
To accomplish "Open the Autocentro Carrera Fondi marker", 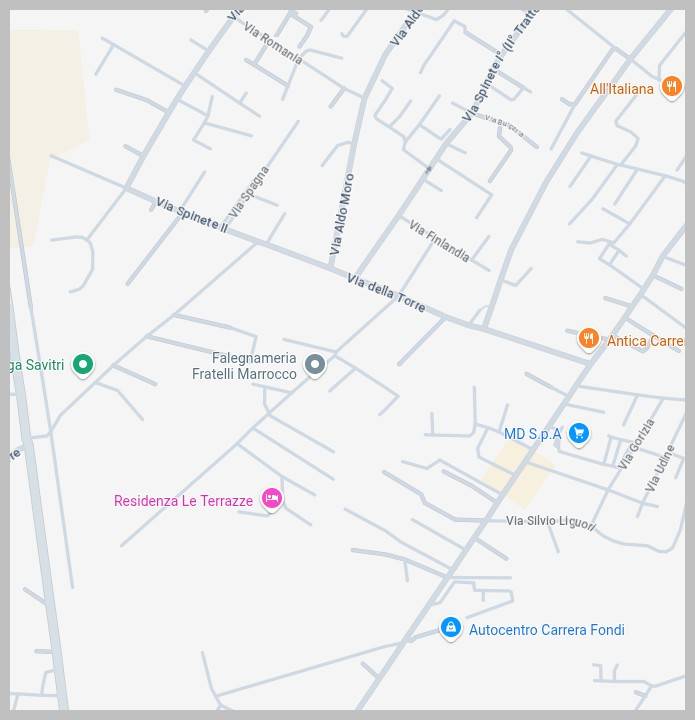I will point(451,627).
